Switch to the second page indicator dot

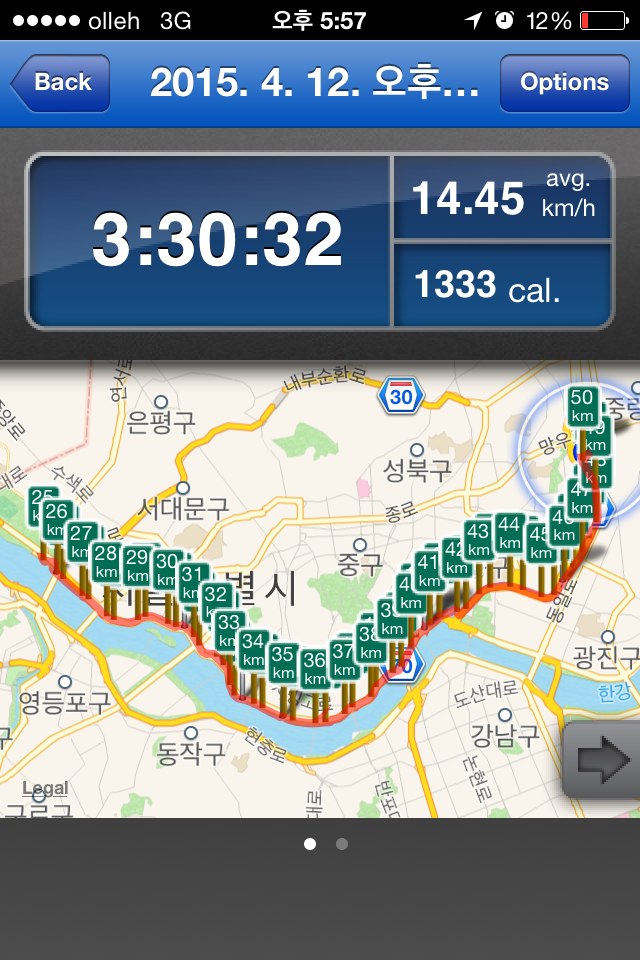342,844
